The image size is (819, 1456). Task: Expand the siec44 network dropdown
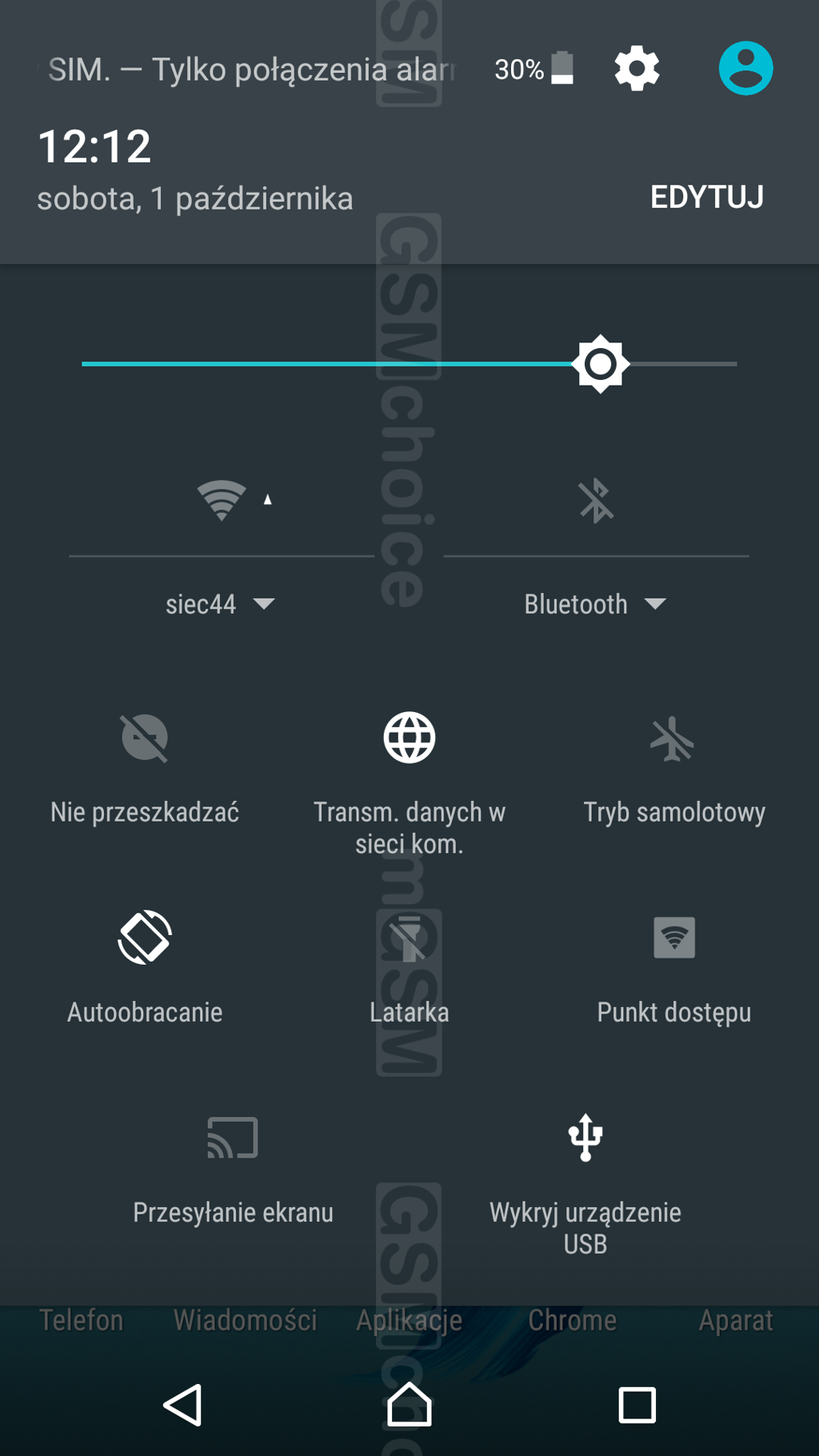click(x=221, y=604)
